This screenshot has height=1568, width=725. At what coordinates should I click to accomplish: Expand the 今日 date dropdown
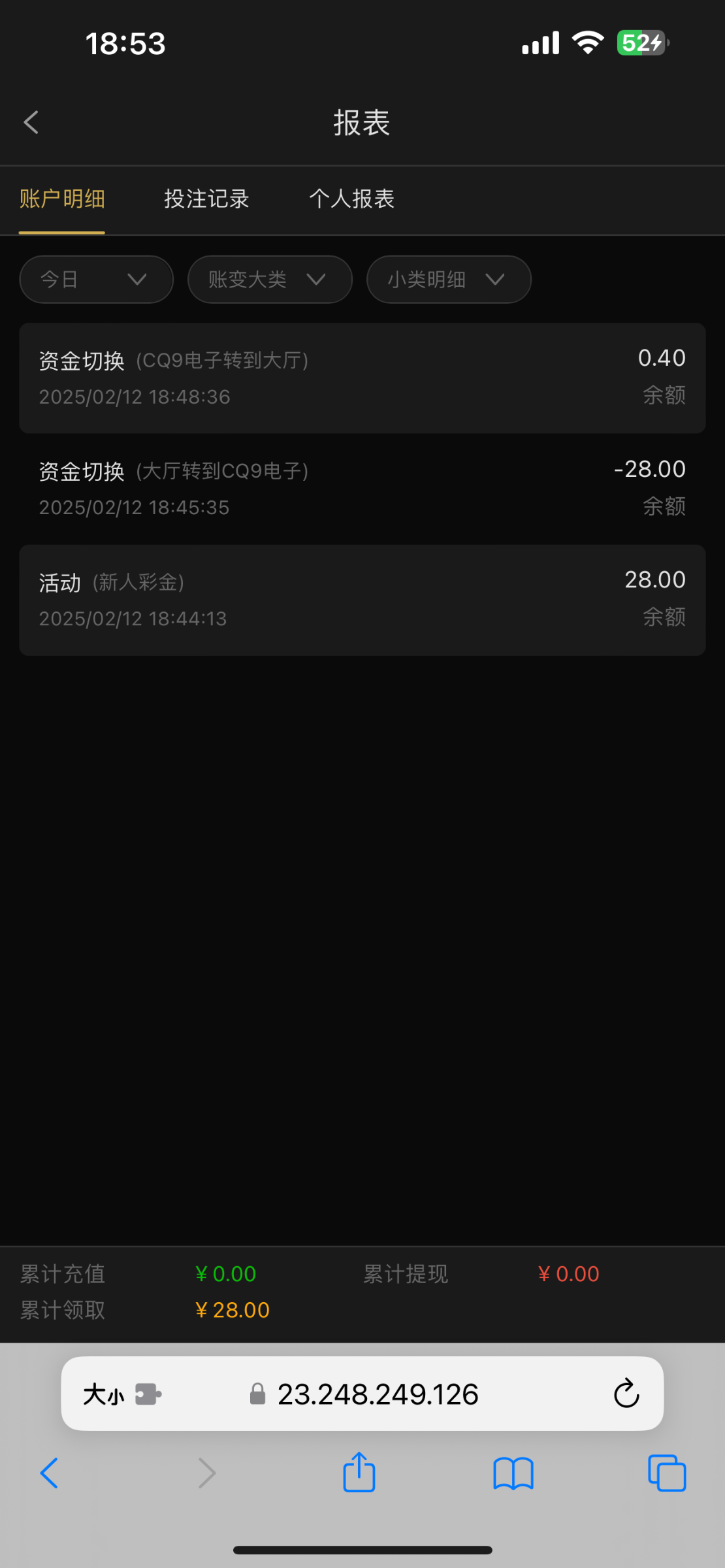(x=97, y=280)
